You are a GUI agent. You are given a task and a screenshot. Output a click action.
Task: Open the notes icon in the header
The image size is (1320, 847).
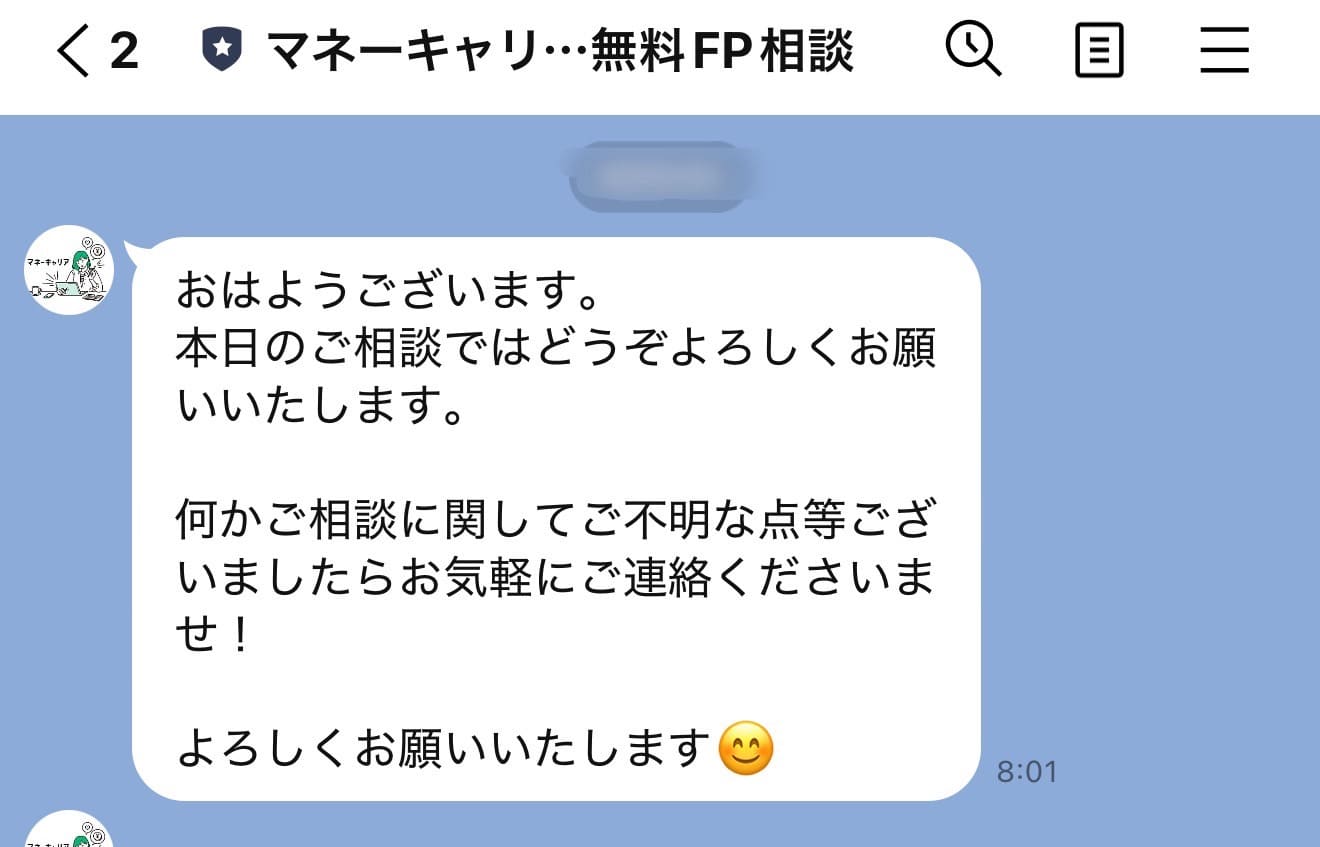(x=1099, y=51)
